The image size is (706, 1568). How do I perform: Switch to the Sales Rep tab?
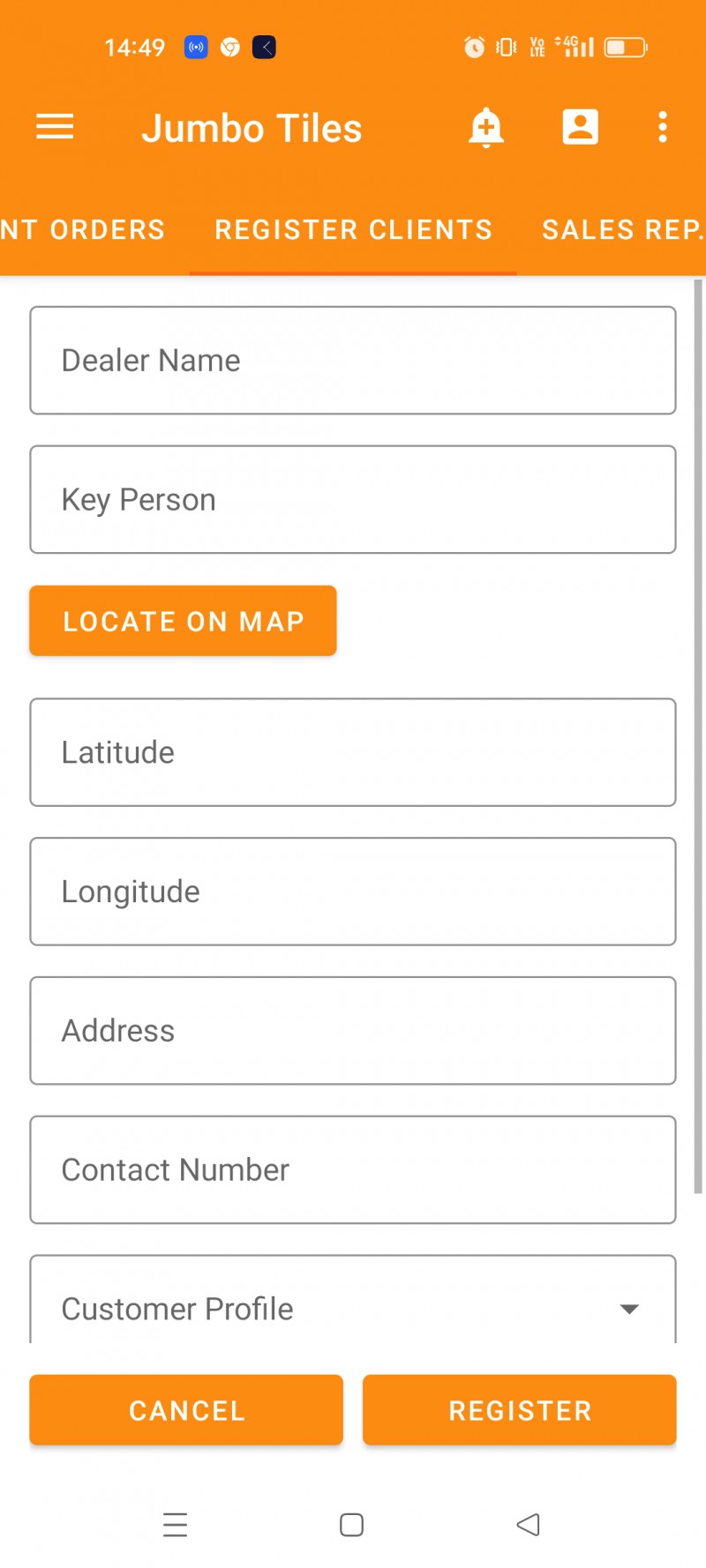623,230
